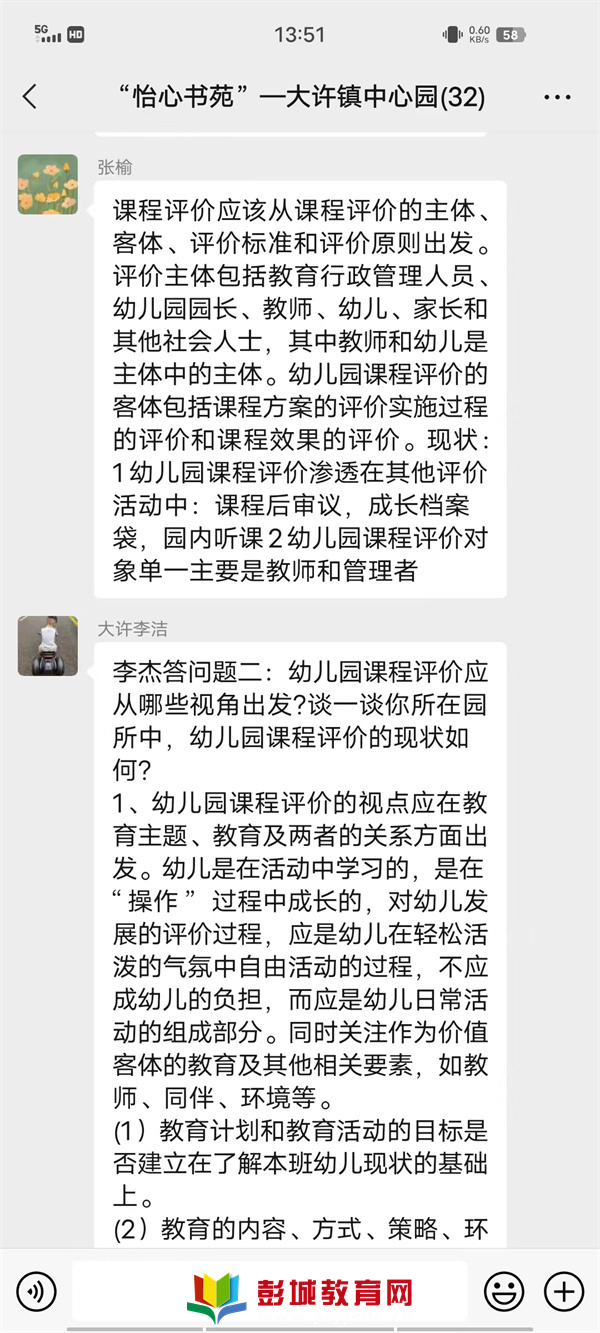Image resolution: width=600 pixels, height=1333 pixels.
Task: View 大许李洁's profile avatar
Action: click(x=47, y=645)
